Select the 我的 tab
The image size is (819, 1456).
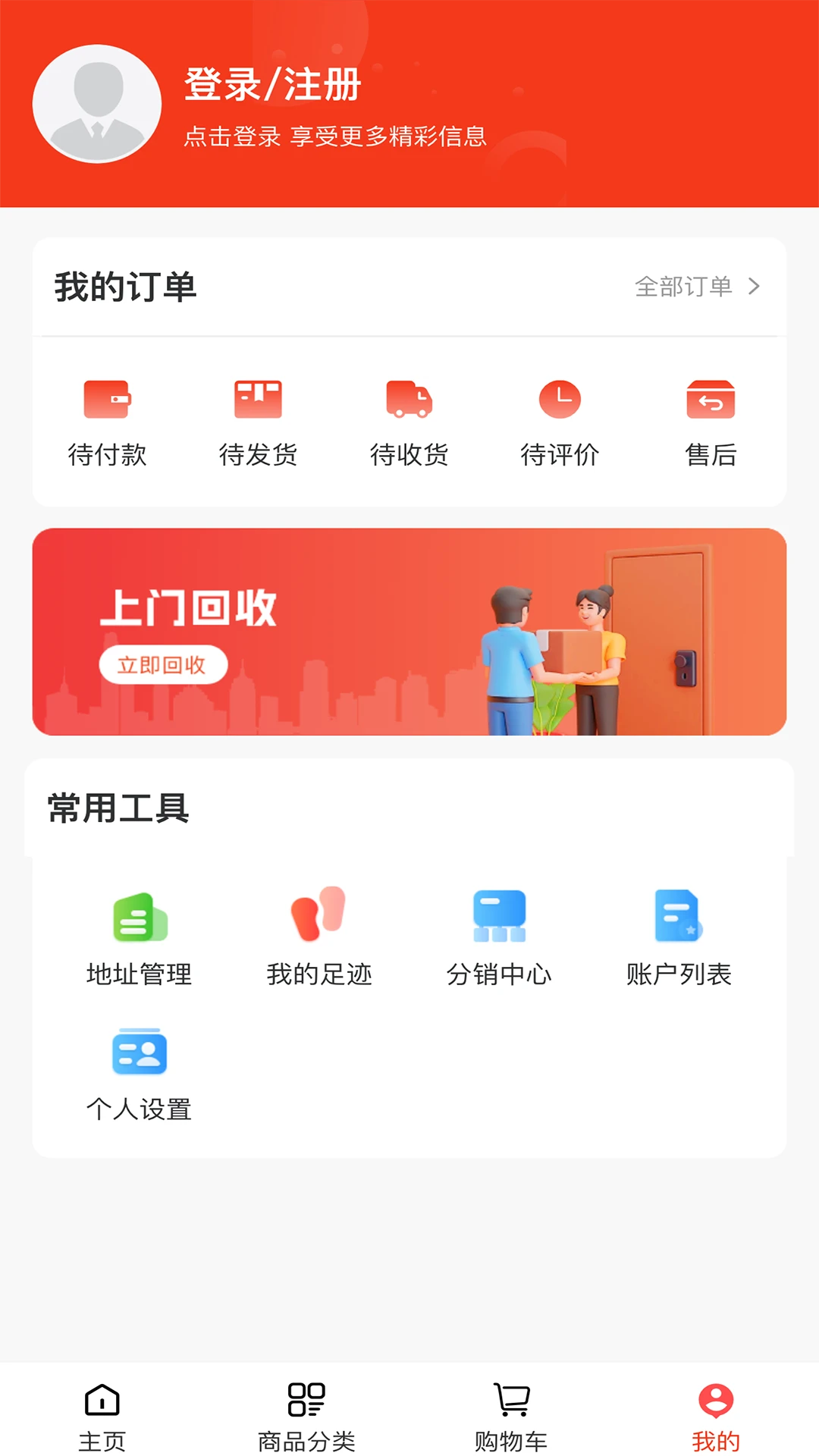pyautogui.click(x=715, y=1415)
